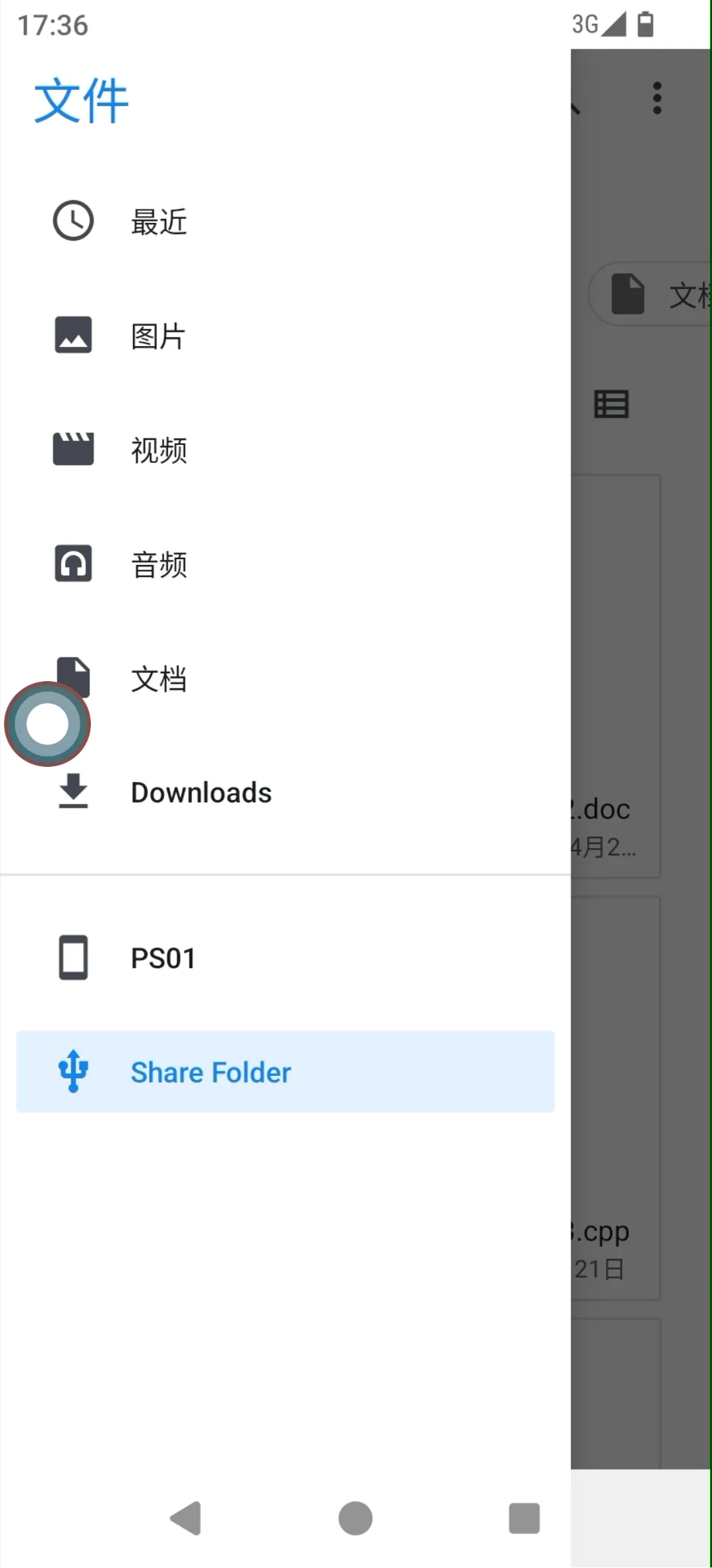The width and height of the screenshot is (712, 1568).
Task: Open the Downloads folder
Action: 200,793
